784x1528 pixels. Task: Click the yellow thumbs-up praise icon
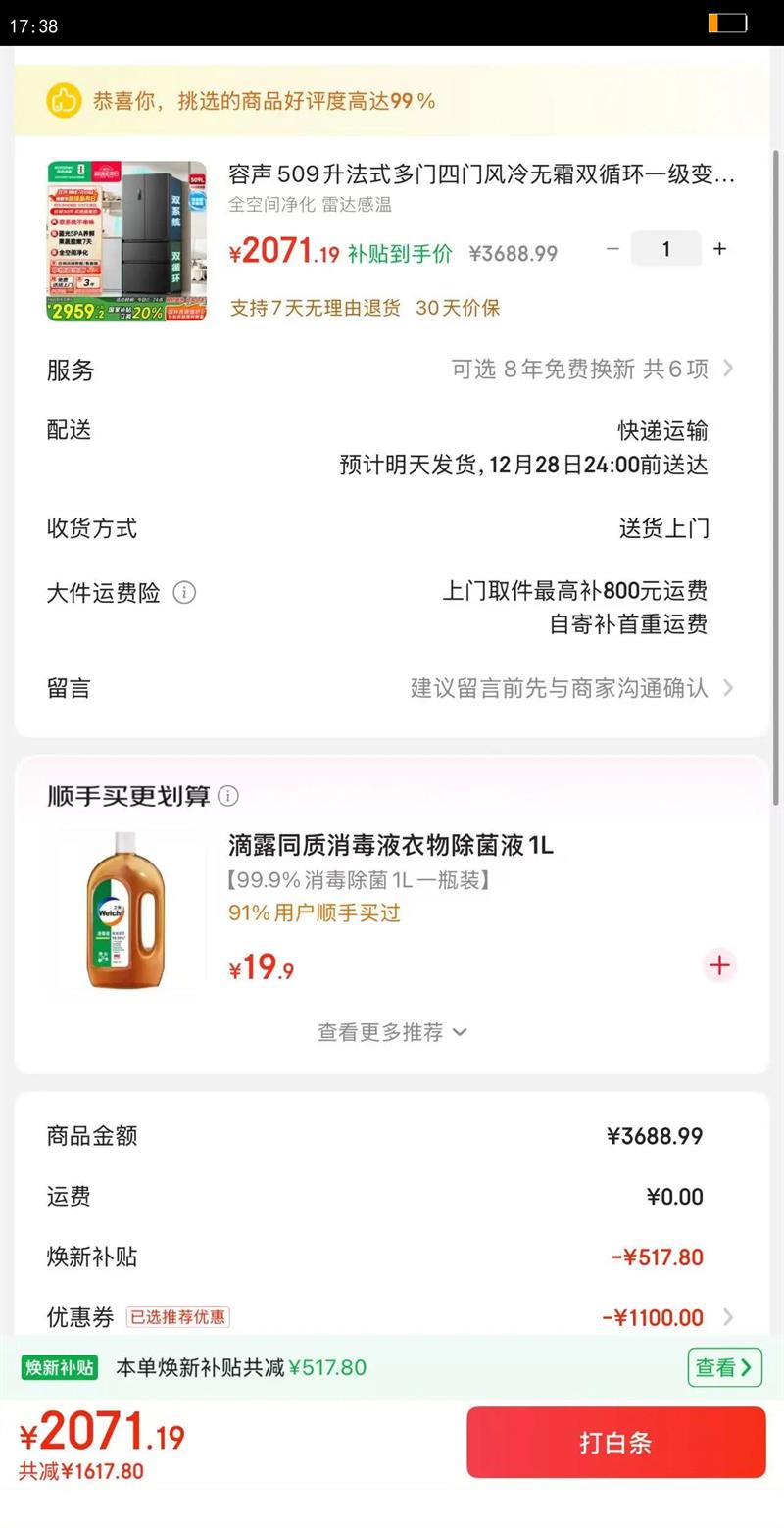[x=61, y=98]
